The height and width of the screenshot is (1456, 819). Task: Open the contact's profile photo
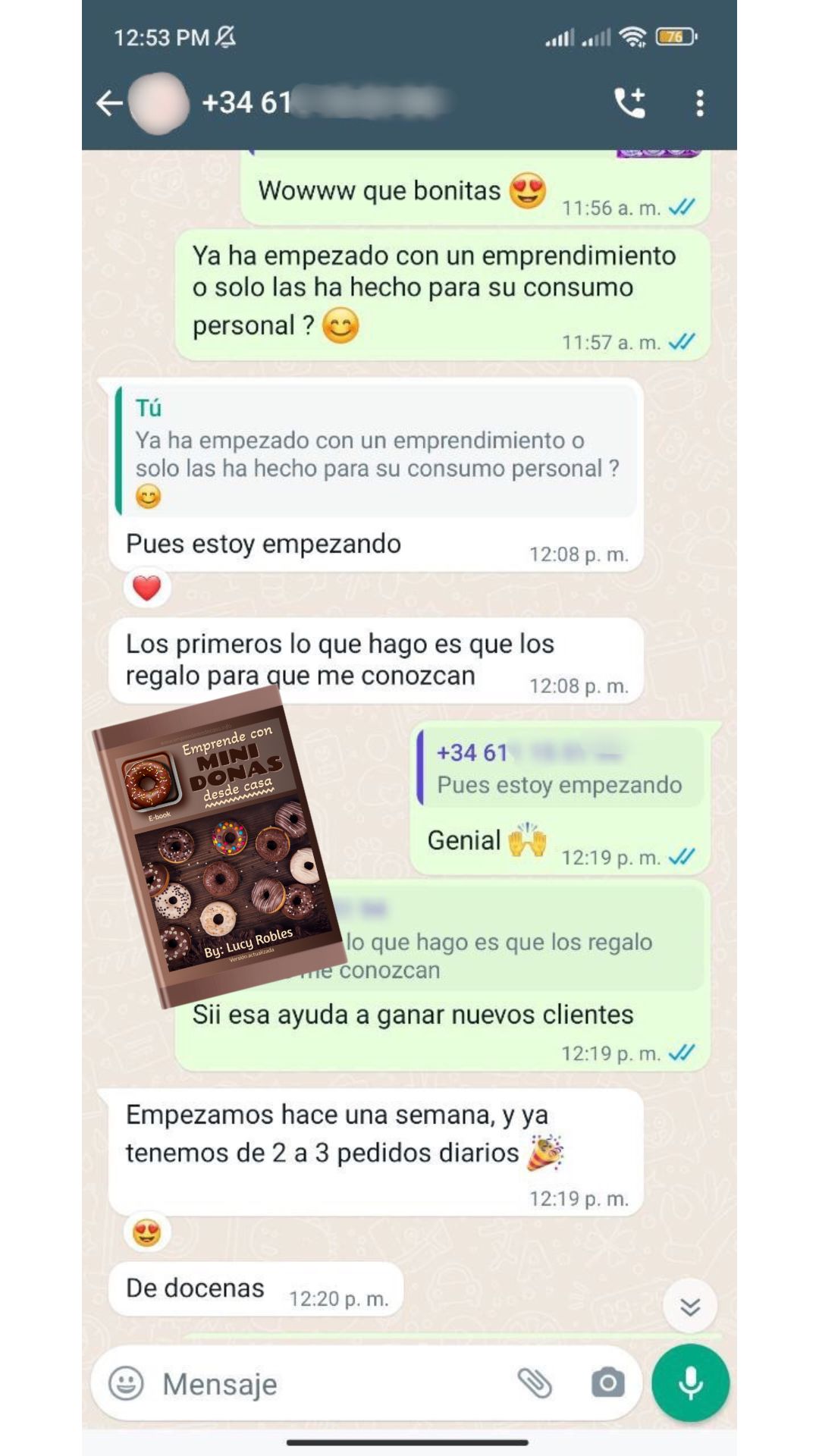(158, 103)
